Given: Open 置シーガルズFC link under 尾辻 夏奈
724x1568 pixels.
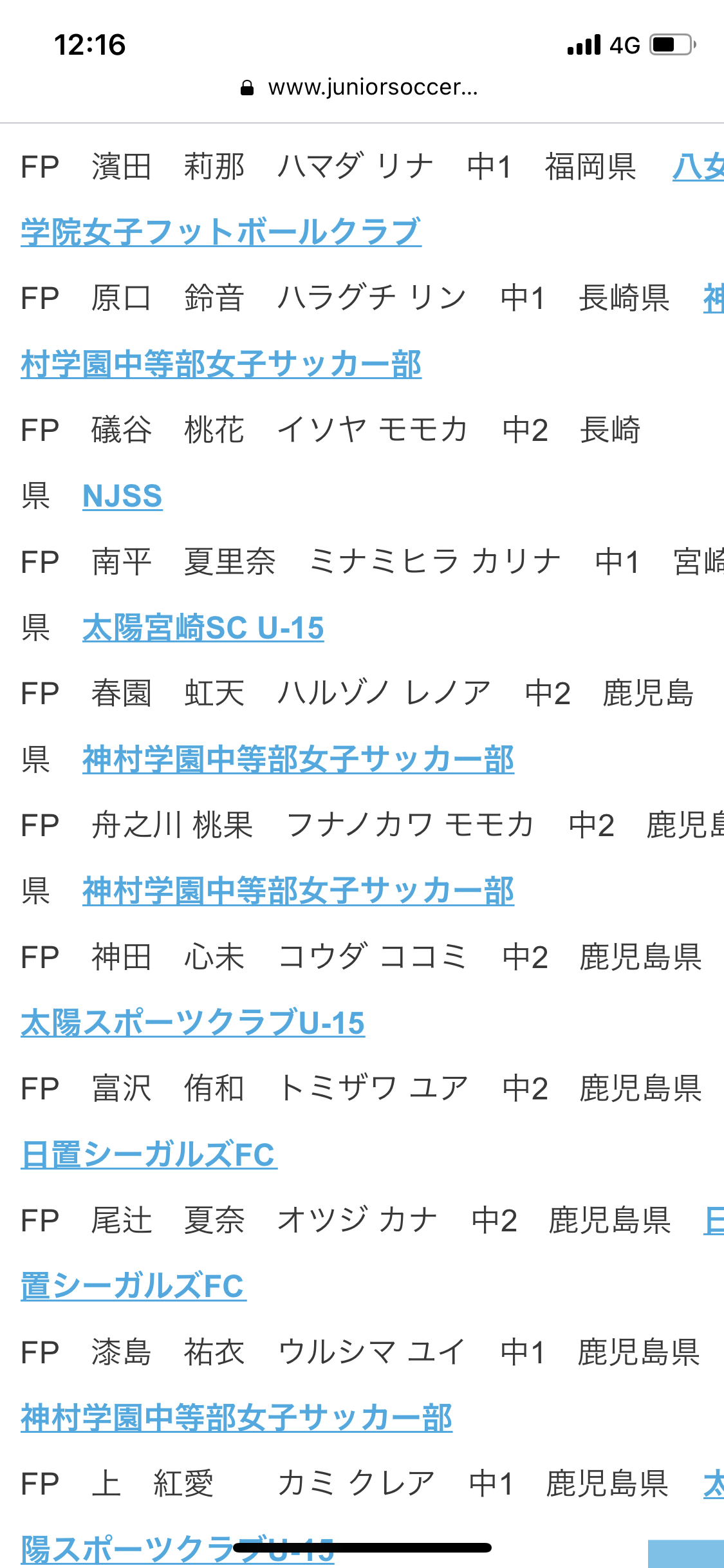Looking at the screenshot, I should (x=133, y=1286).
